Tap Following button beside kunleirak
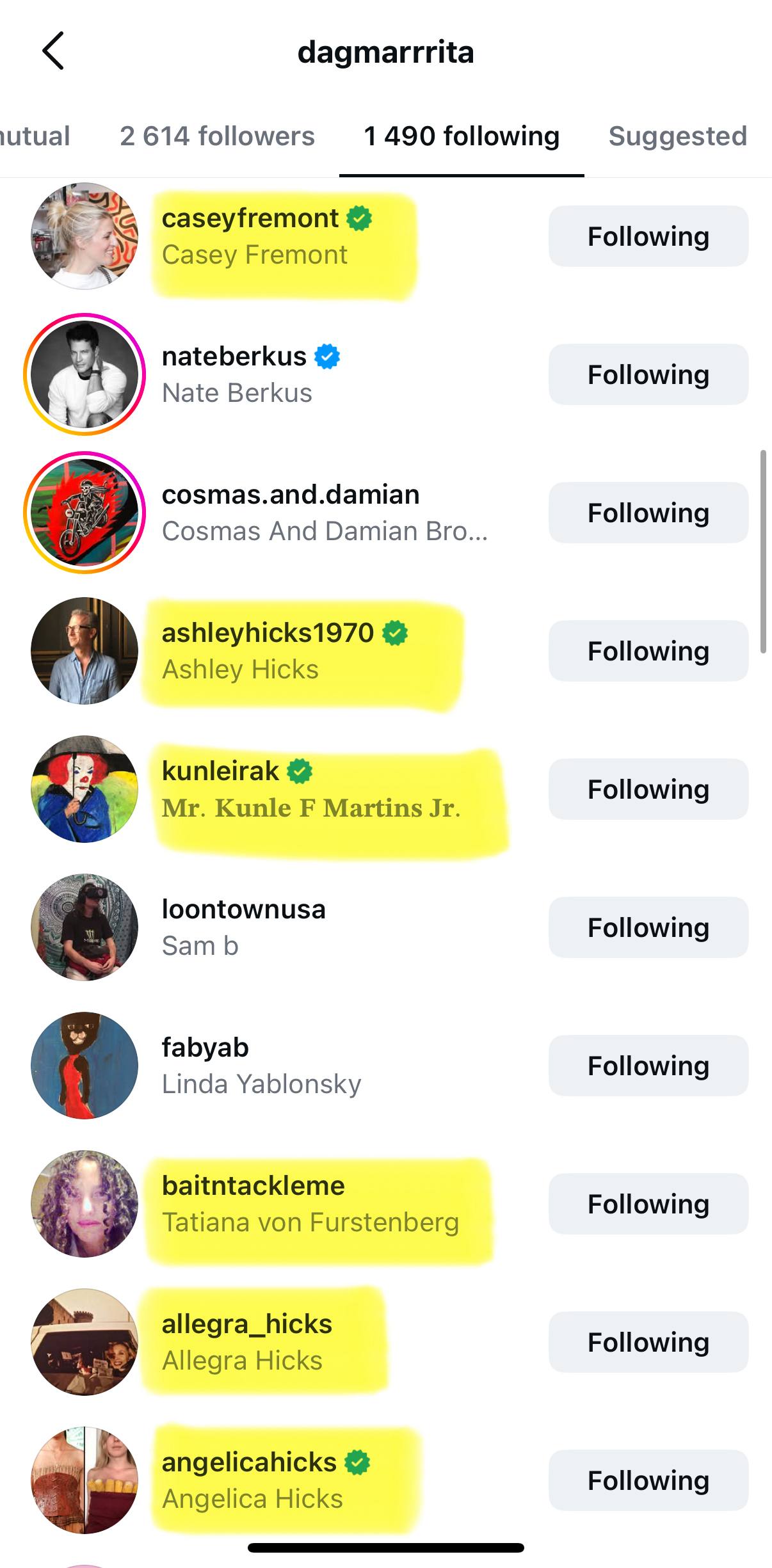Viewport: 772px width, 1568px height. point(648,789)
